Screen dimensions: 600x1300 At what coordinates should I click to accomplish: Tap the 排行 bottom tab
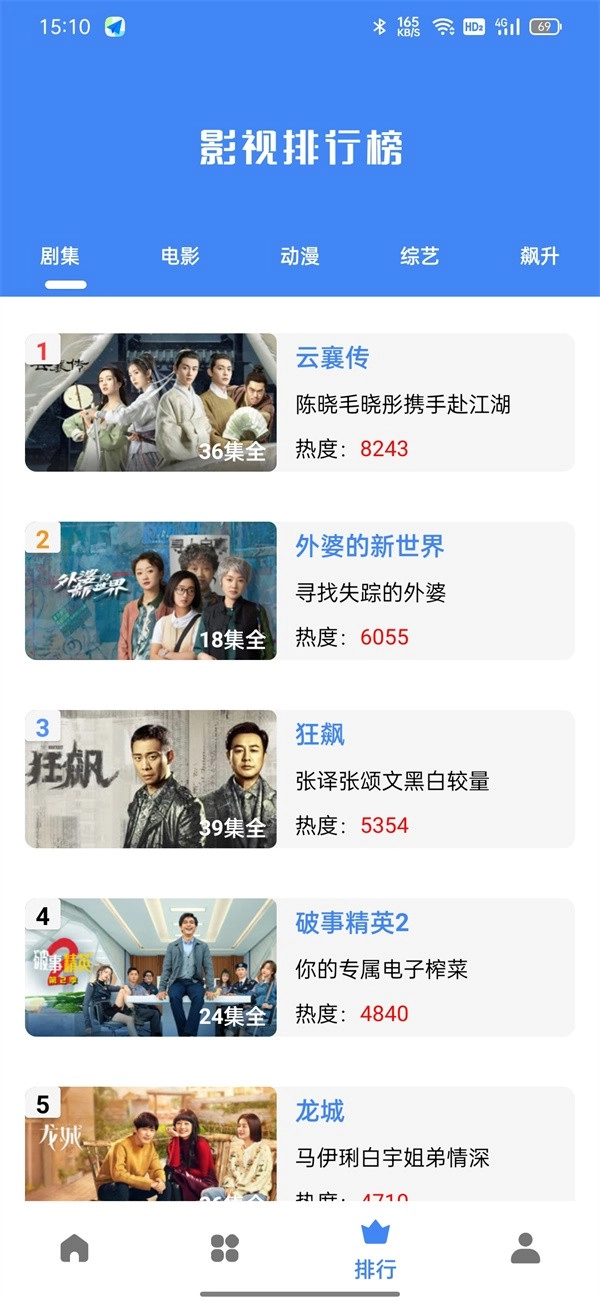375,1250
